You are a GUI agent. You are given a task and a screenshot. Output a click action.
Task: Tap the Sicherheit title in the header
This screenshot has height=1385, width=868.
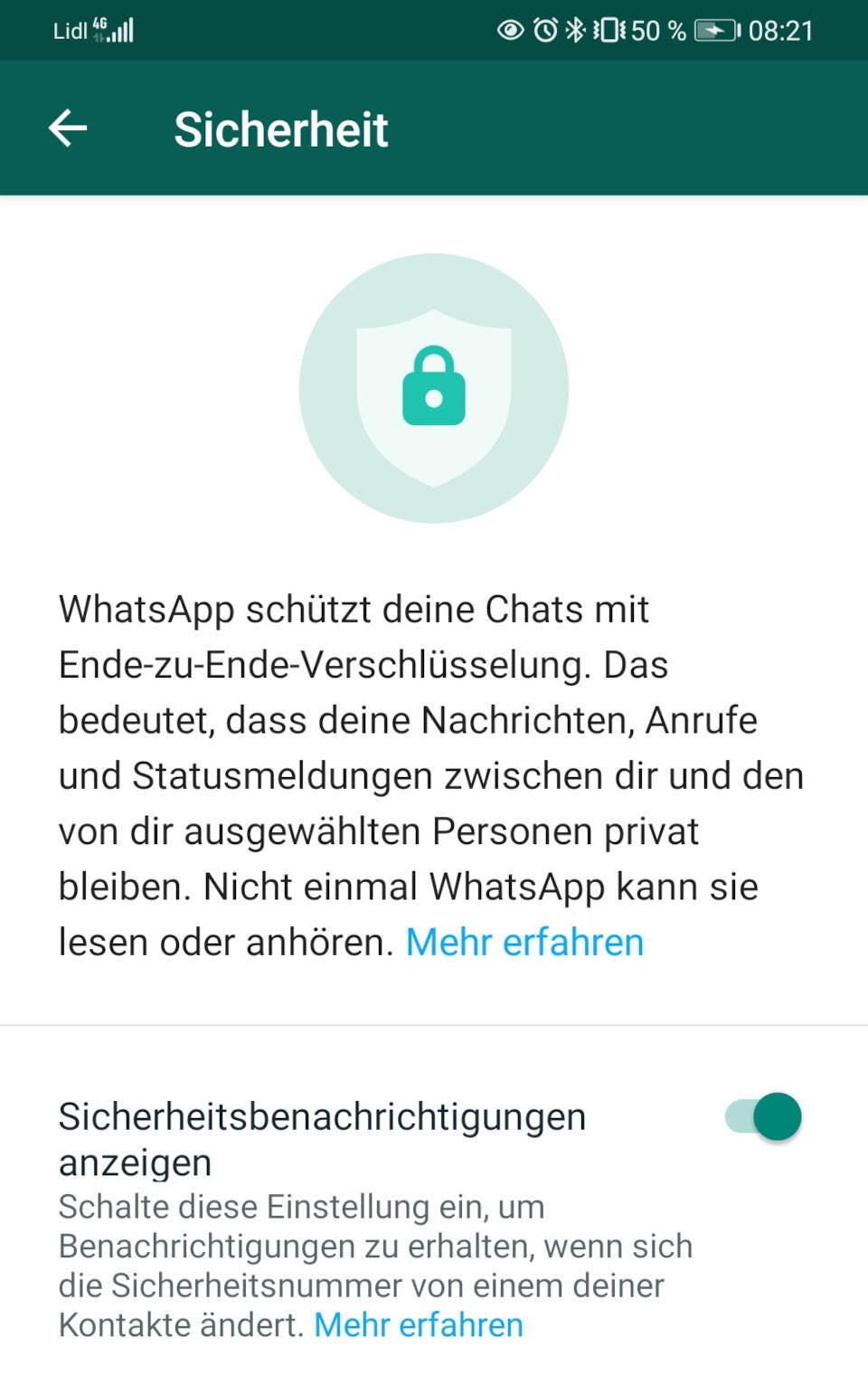point(280,128)
